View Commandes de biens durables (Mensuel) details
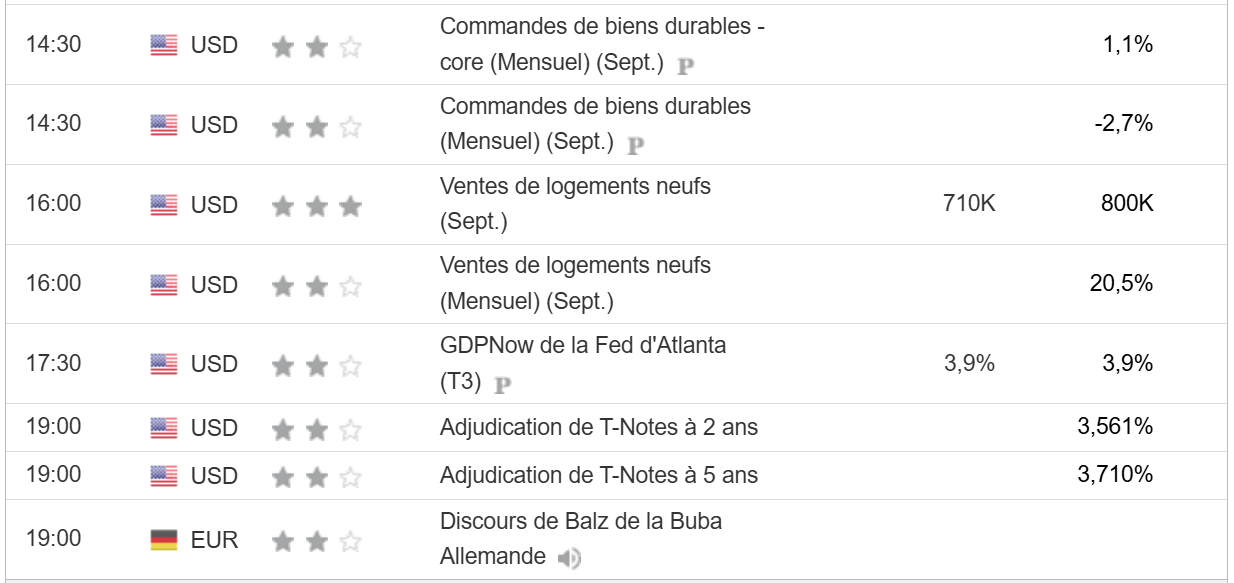Viewport: 1234px width, 583px height. pos(595,105)
